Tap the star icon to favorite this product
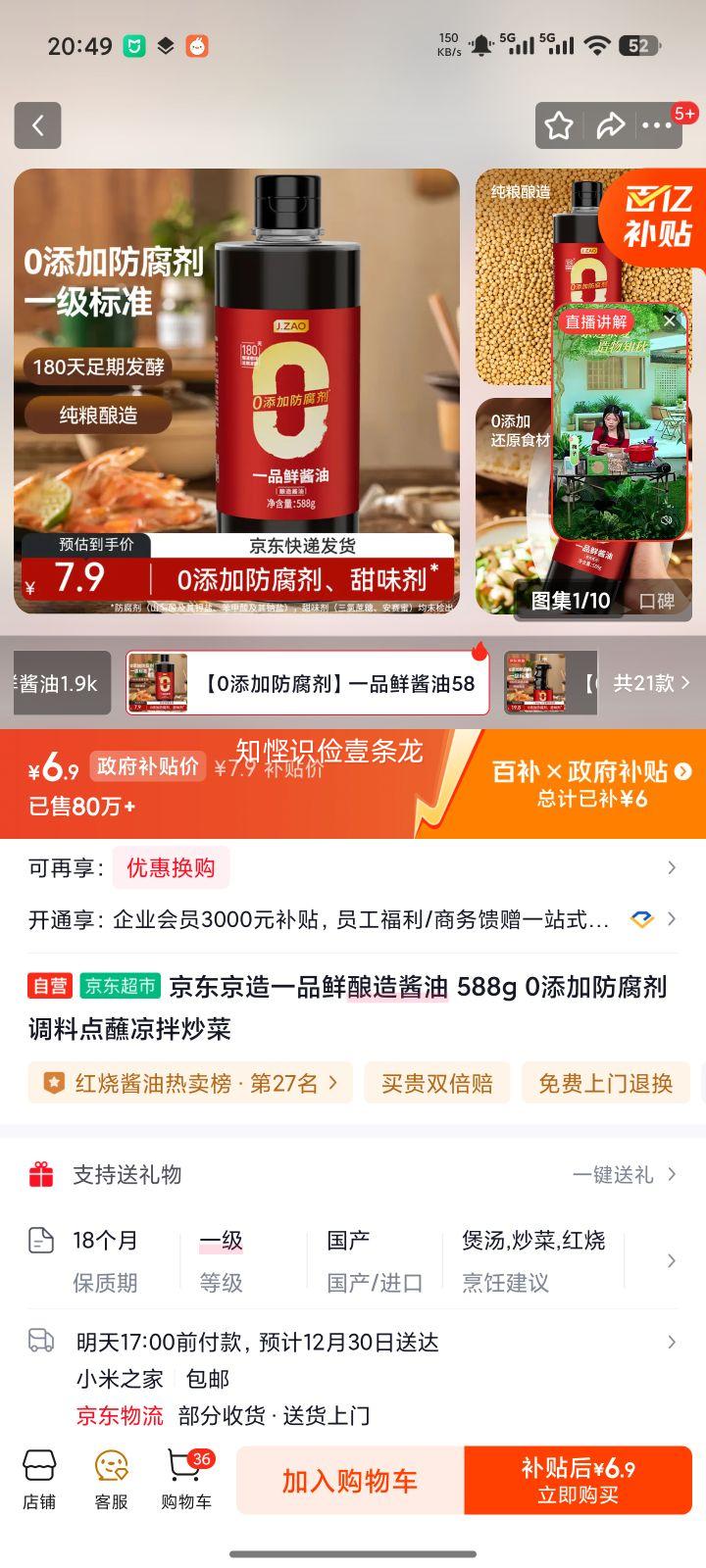706x1568 pixels. point(559,125)
